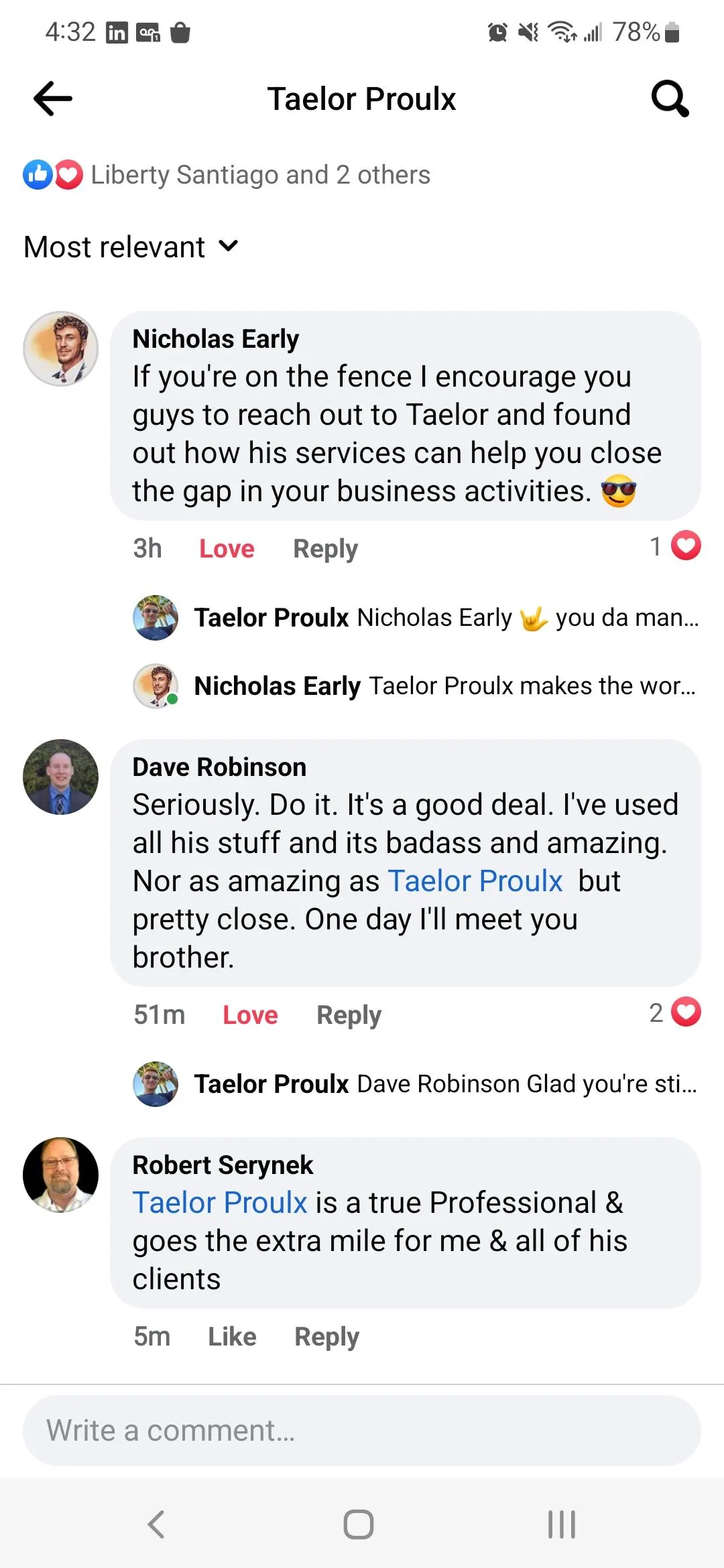Open Dave Robinson's profile picture

(60, 777)
